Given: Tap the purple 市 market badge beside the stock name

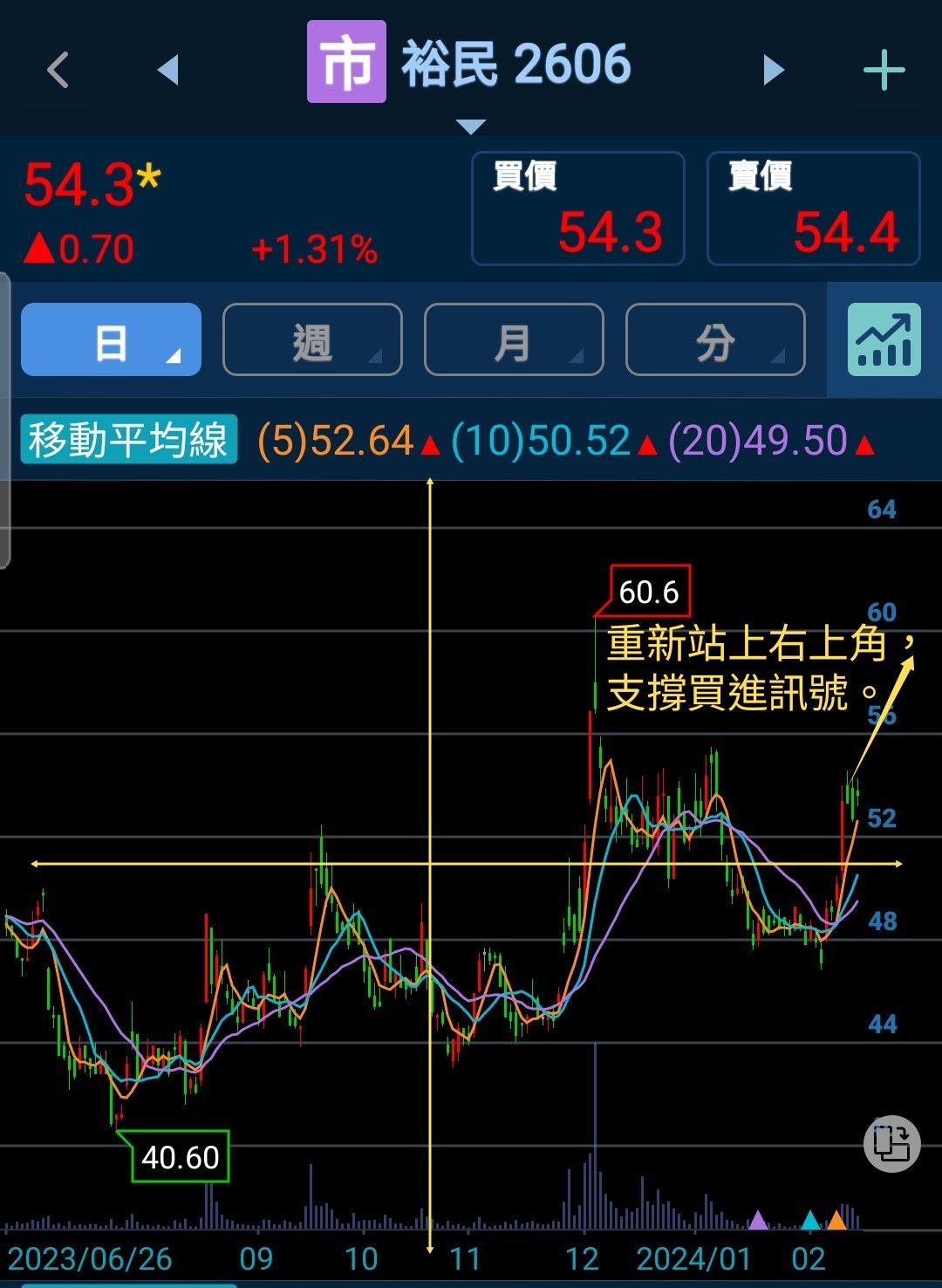Looking at the screenshot, I should click(346, 65).
